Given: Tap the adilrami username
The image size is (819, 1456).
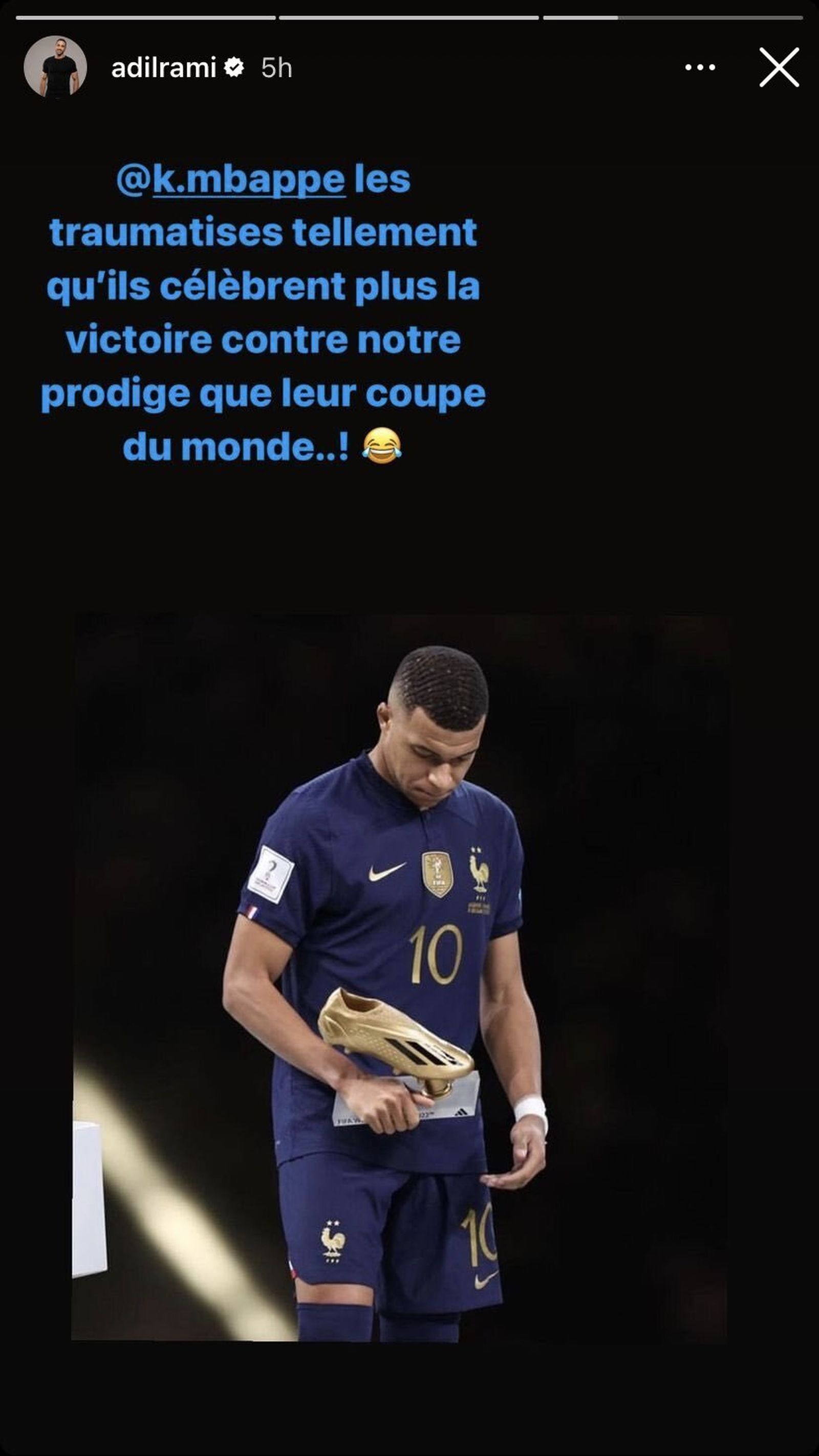Looking at the screenshot, I should 163,69.
